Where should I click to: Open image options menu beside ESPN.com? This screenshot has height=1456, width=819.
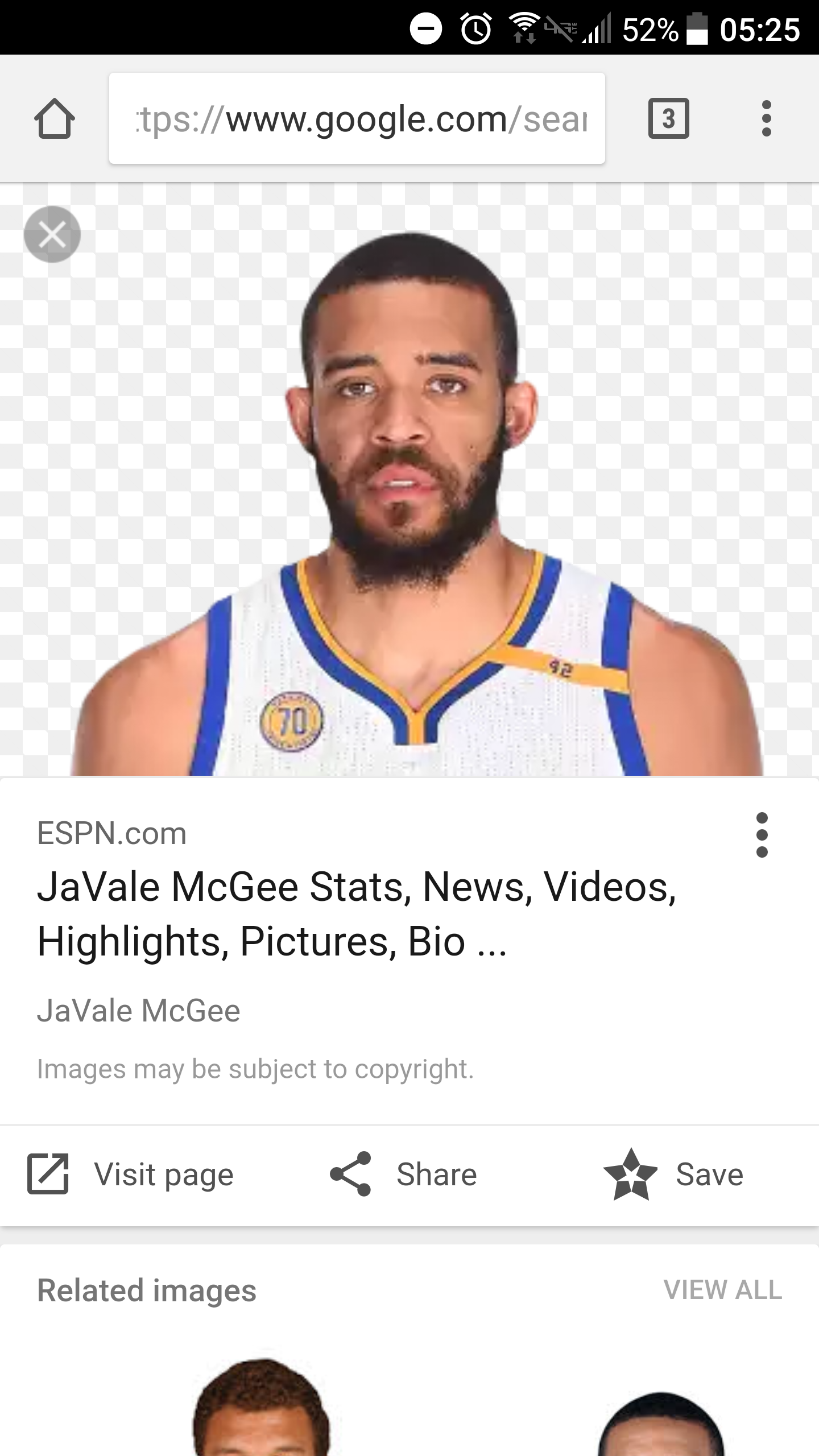coord(762,835)
